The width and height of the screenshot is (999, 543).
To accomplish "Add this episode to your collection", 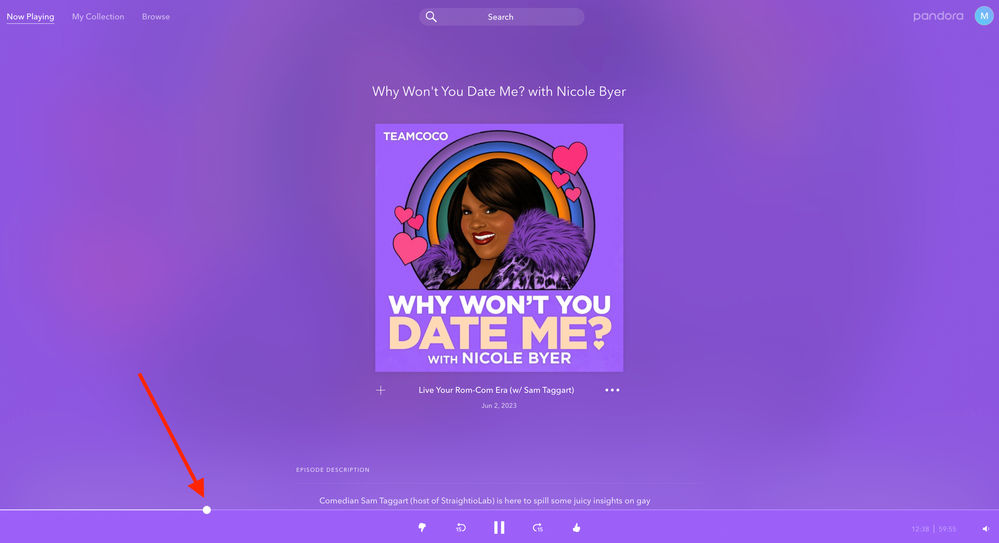I will (x=381, y=390).
